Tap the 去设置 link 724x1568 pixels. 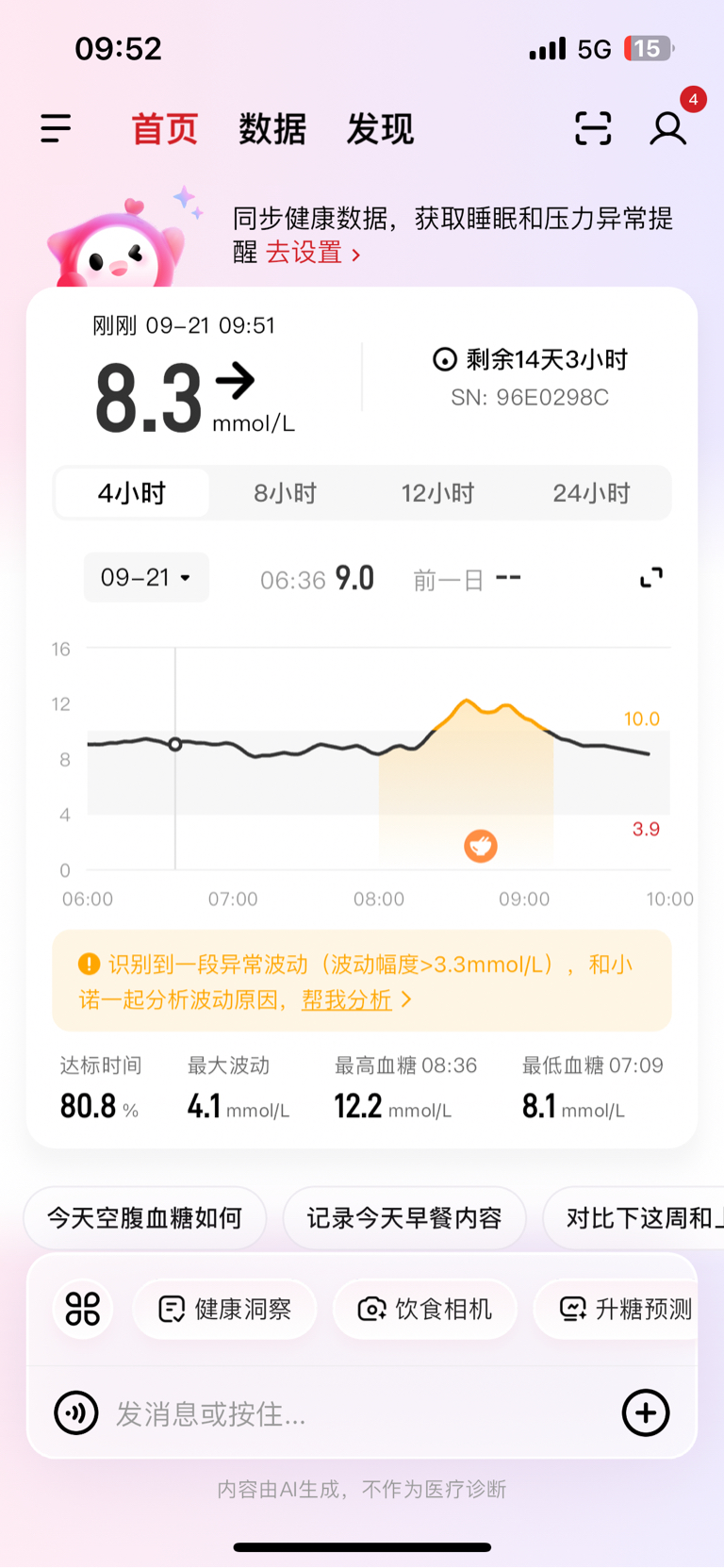point(313,253)
